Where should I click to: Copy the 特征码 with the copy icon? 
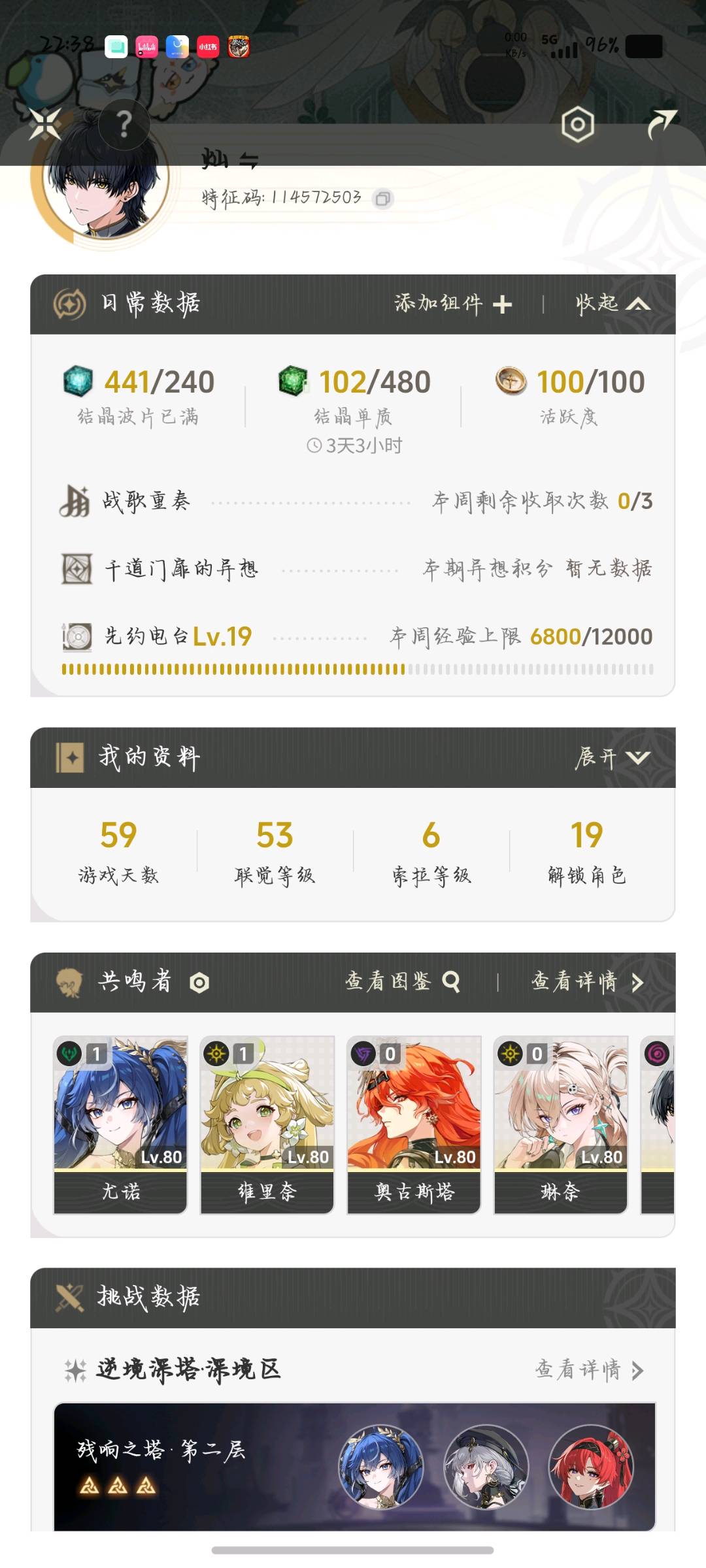click(x=383, y=199)
